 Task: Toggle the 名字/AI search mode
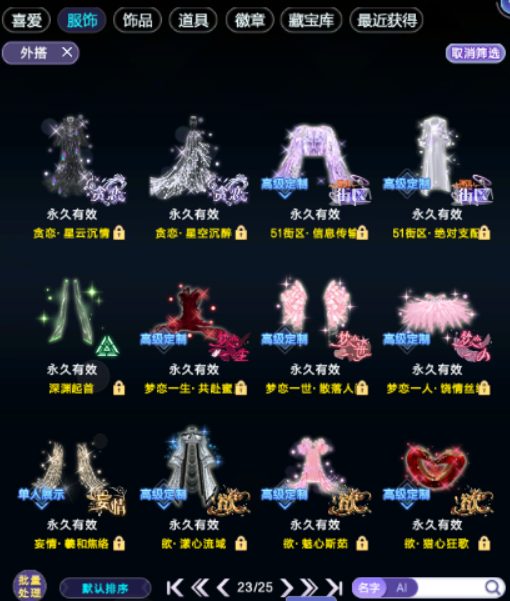385,588
